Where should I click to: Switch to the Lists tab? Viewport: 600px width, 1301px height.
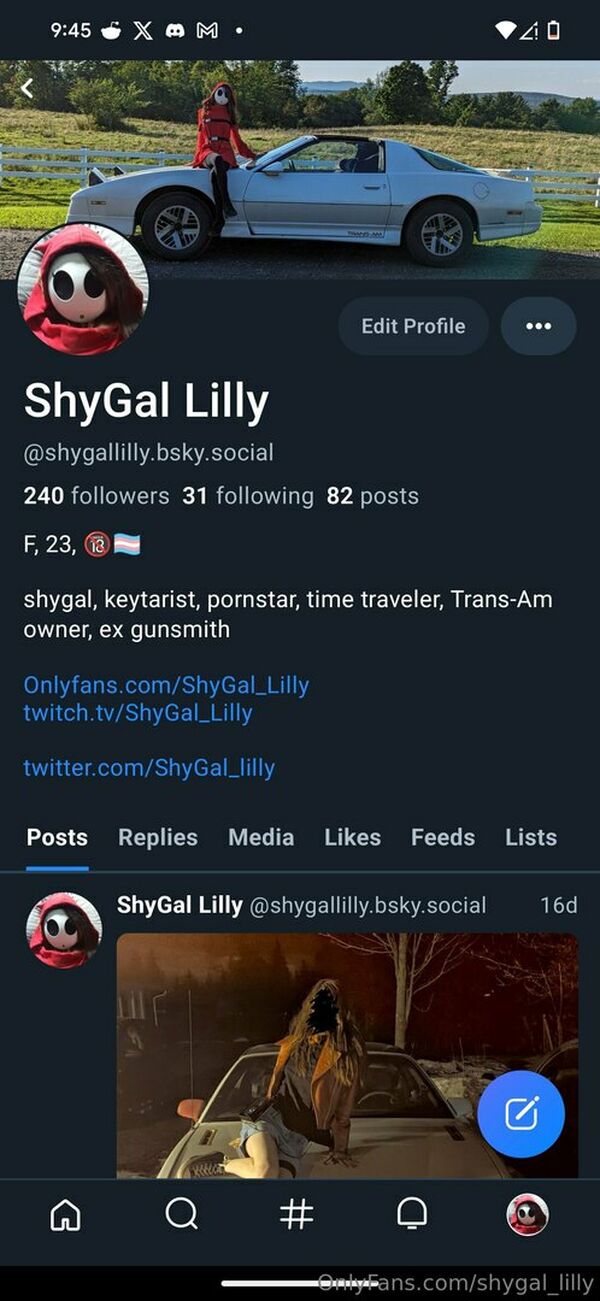pyautogui.click(x=530, y=838)
